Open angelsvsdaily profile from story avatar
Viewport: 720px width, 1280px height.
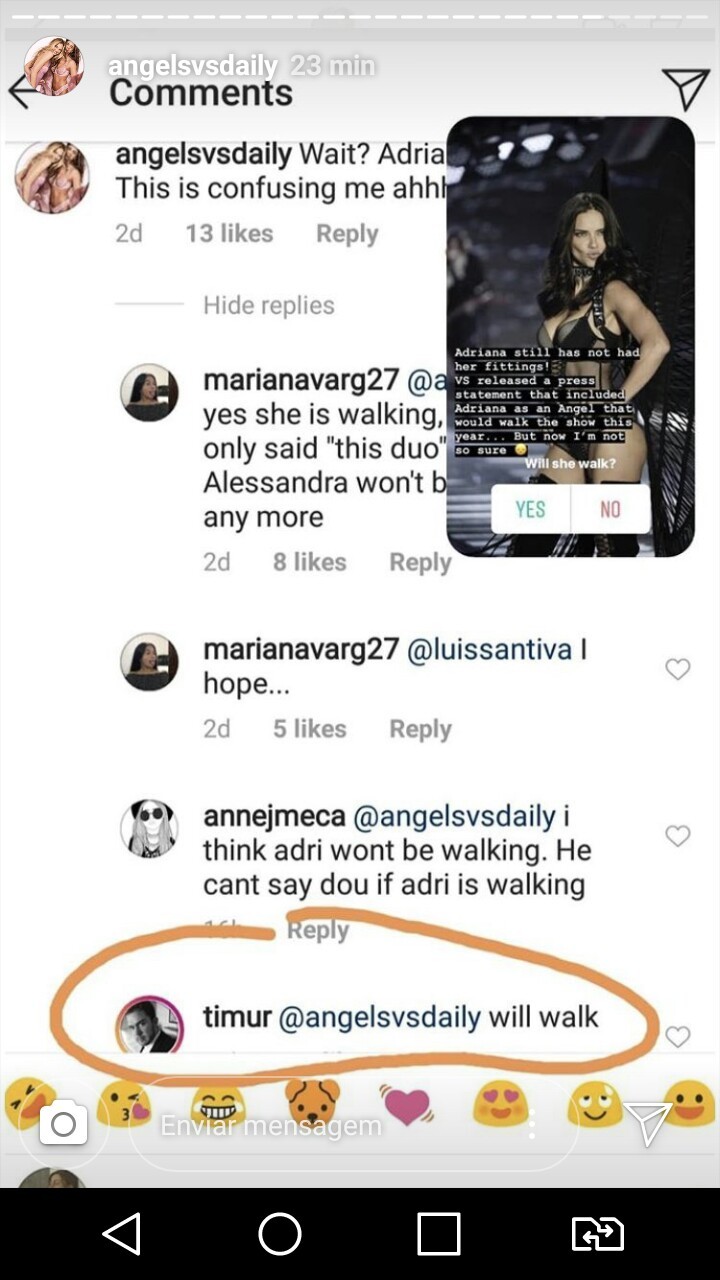[54, 67]
